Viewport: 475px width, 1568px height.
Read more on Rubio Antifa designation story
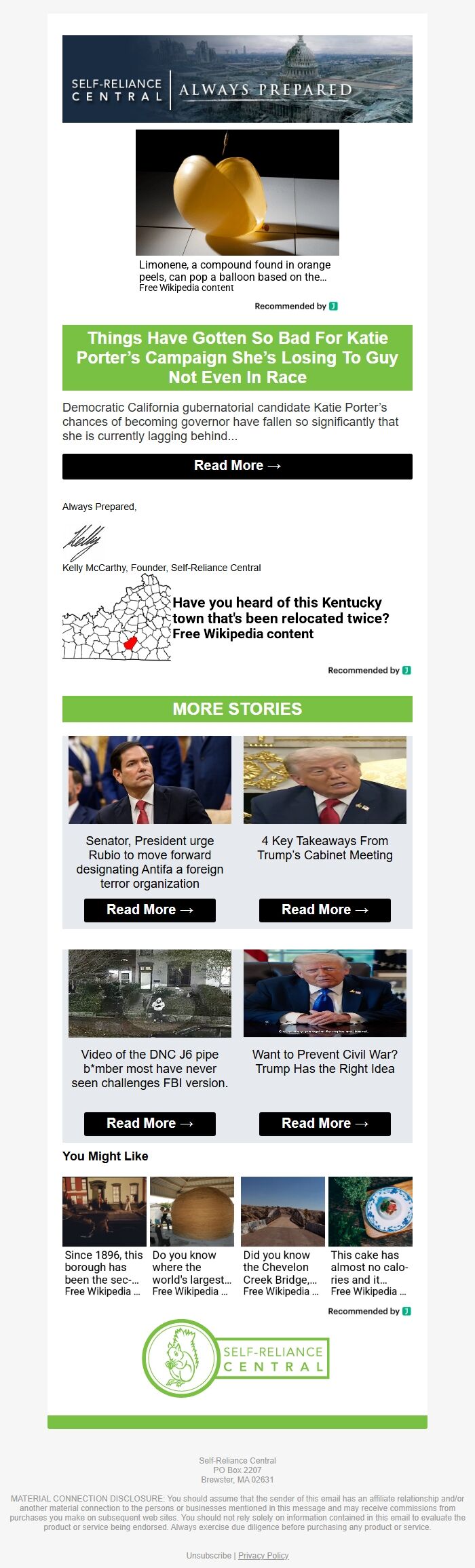point(149,910)
